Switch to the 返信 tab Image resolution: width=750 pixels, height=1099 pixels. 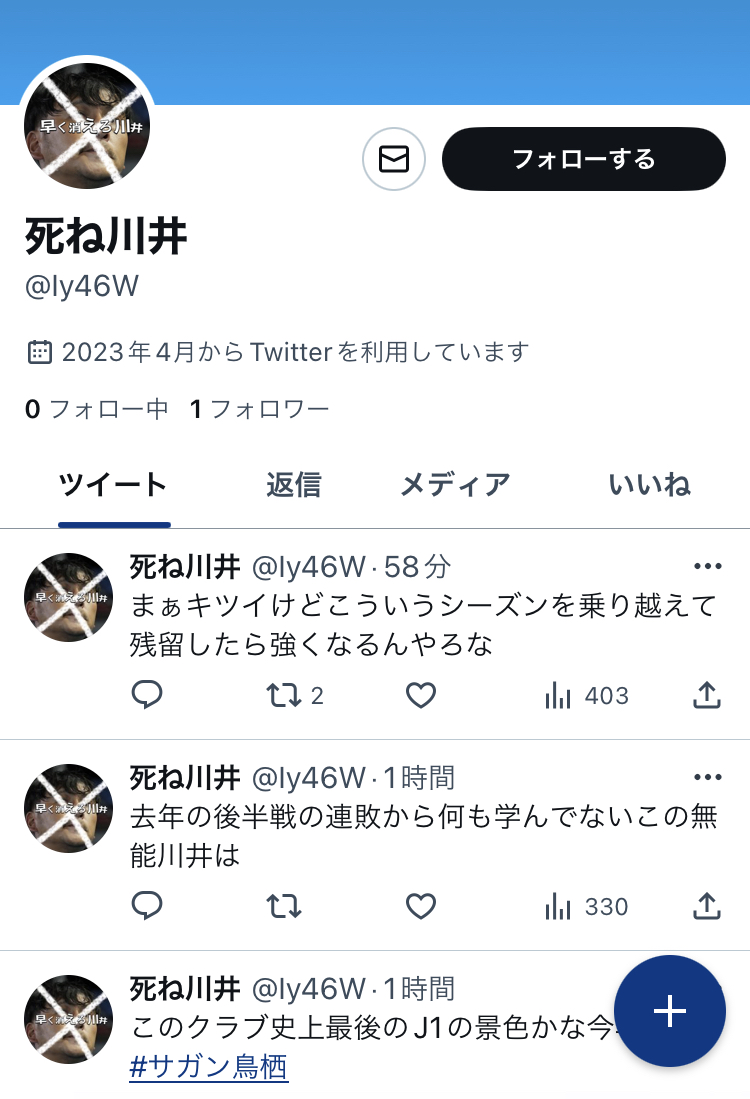pos(294,485)
